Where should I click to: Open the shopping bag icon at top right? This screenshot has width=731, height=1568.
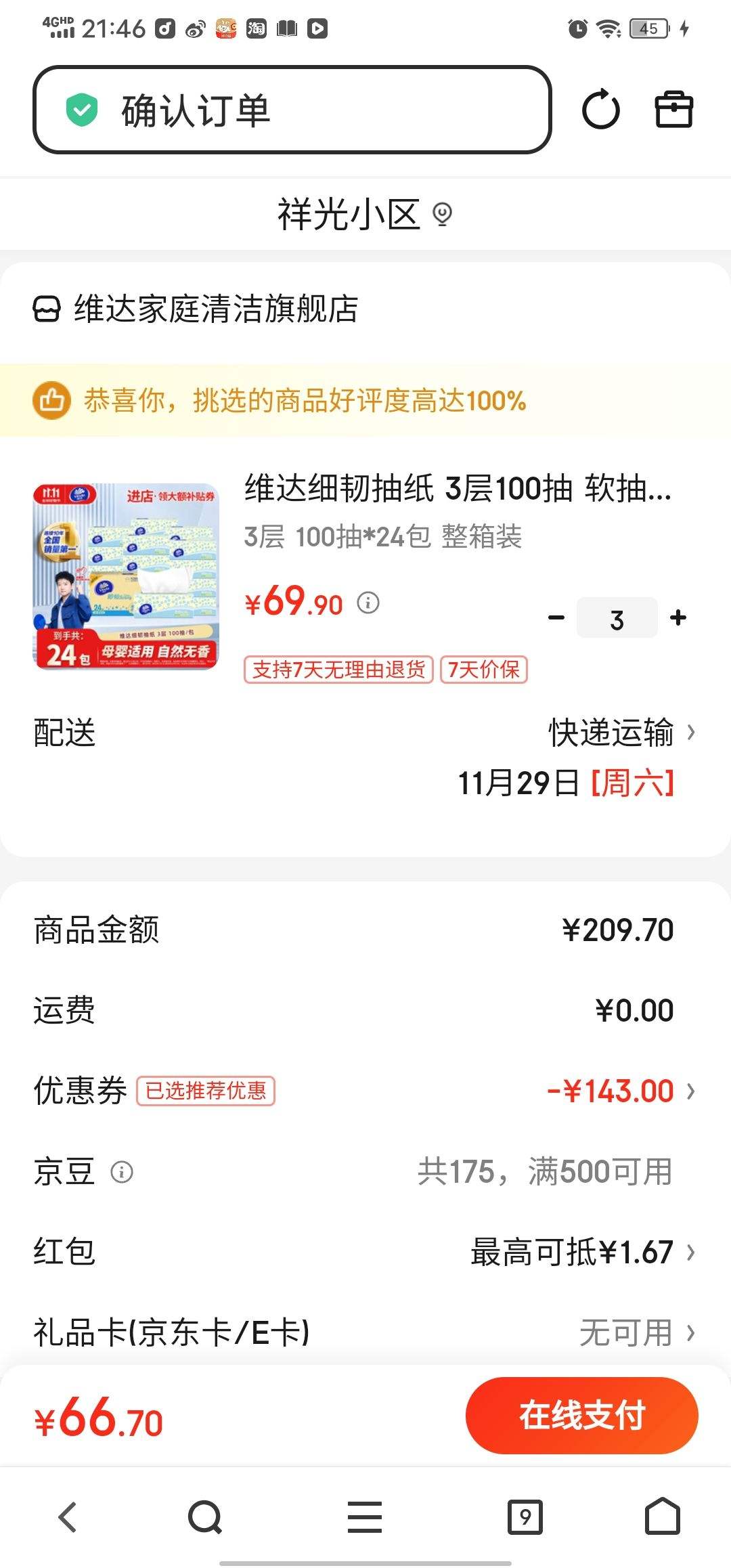click(673, 109)
